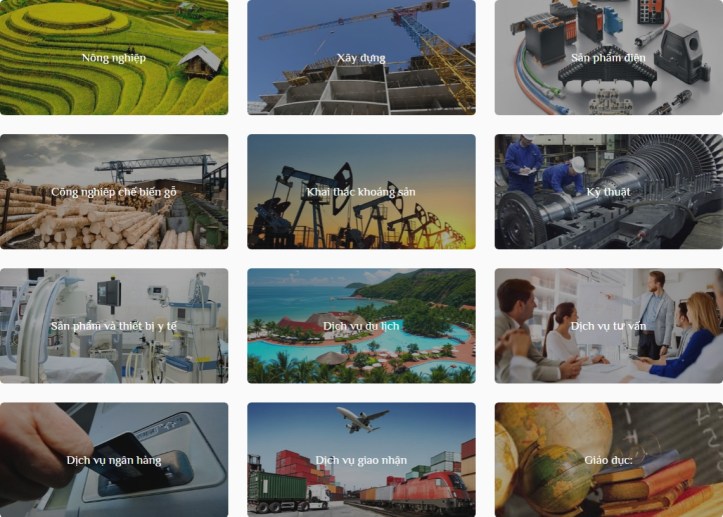Open Dịch vụ tư vấn category
Image resolution: width=723 pixels, height=517 pixels.
[608, 325]
